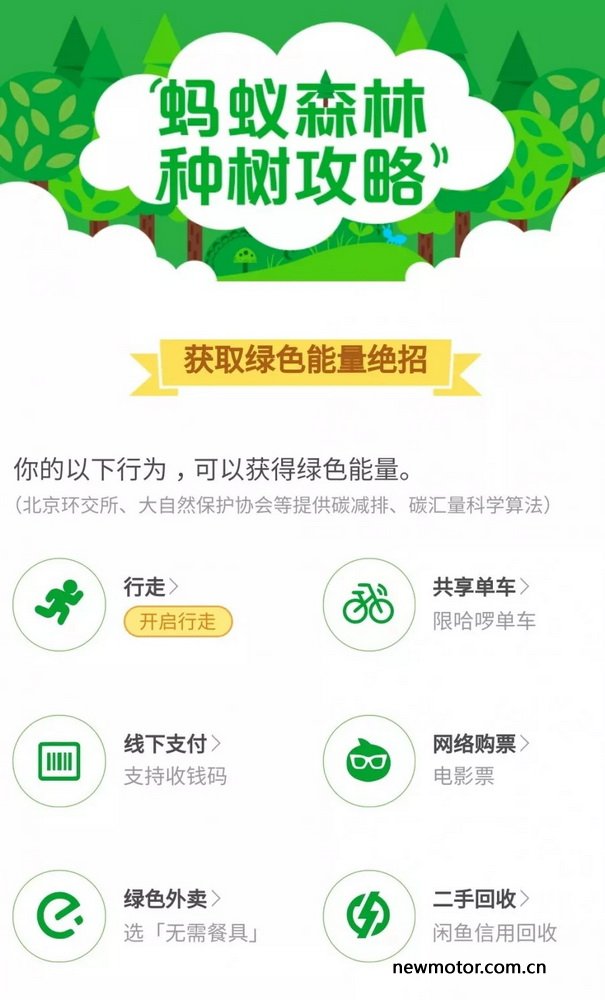The image size is (605, 1000).
Task: Open the 二手回收 item
Action: point(481,899)
